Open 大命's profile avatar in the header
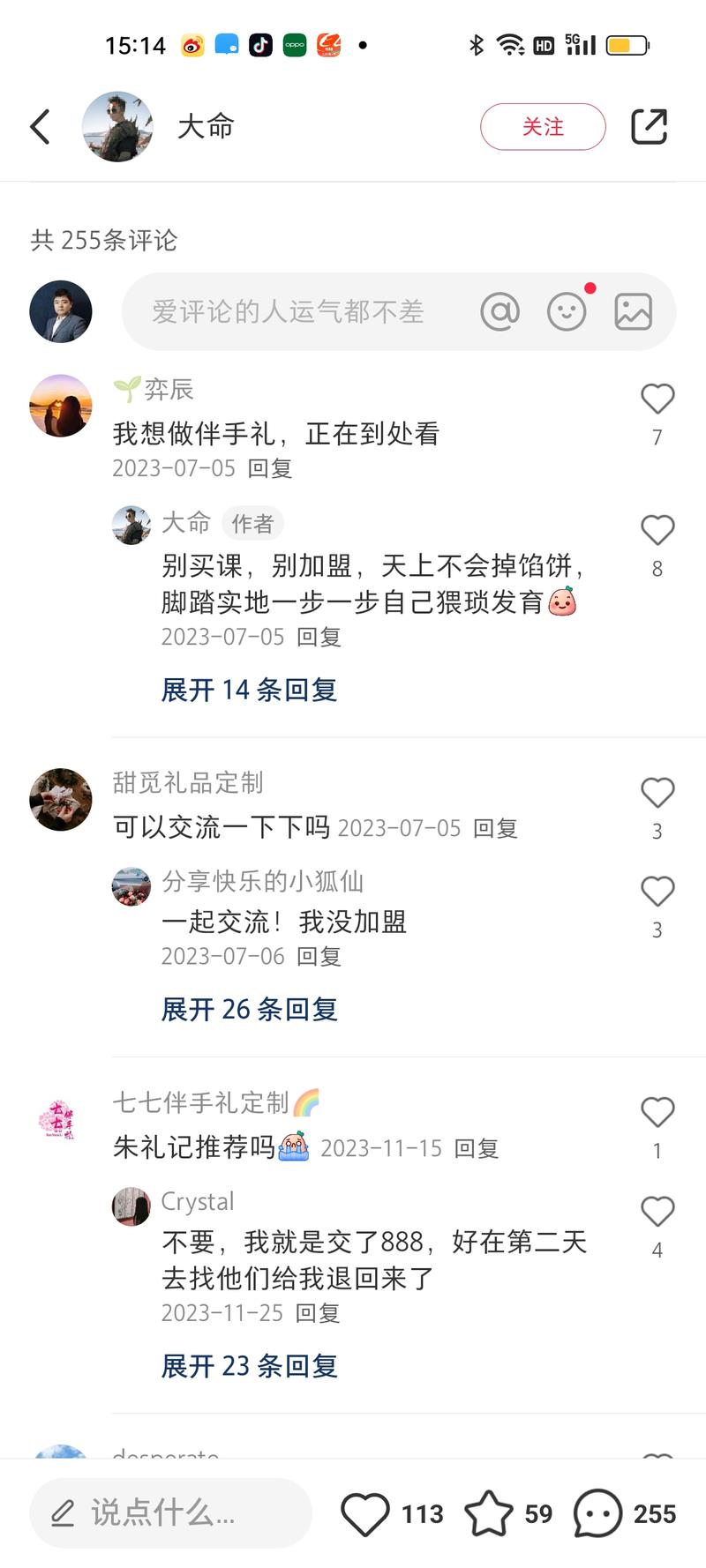706x1568 pixels. pyautogui.click(x=117, y=127)
